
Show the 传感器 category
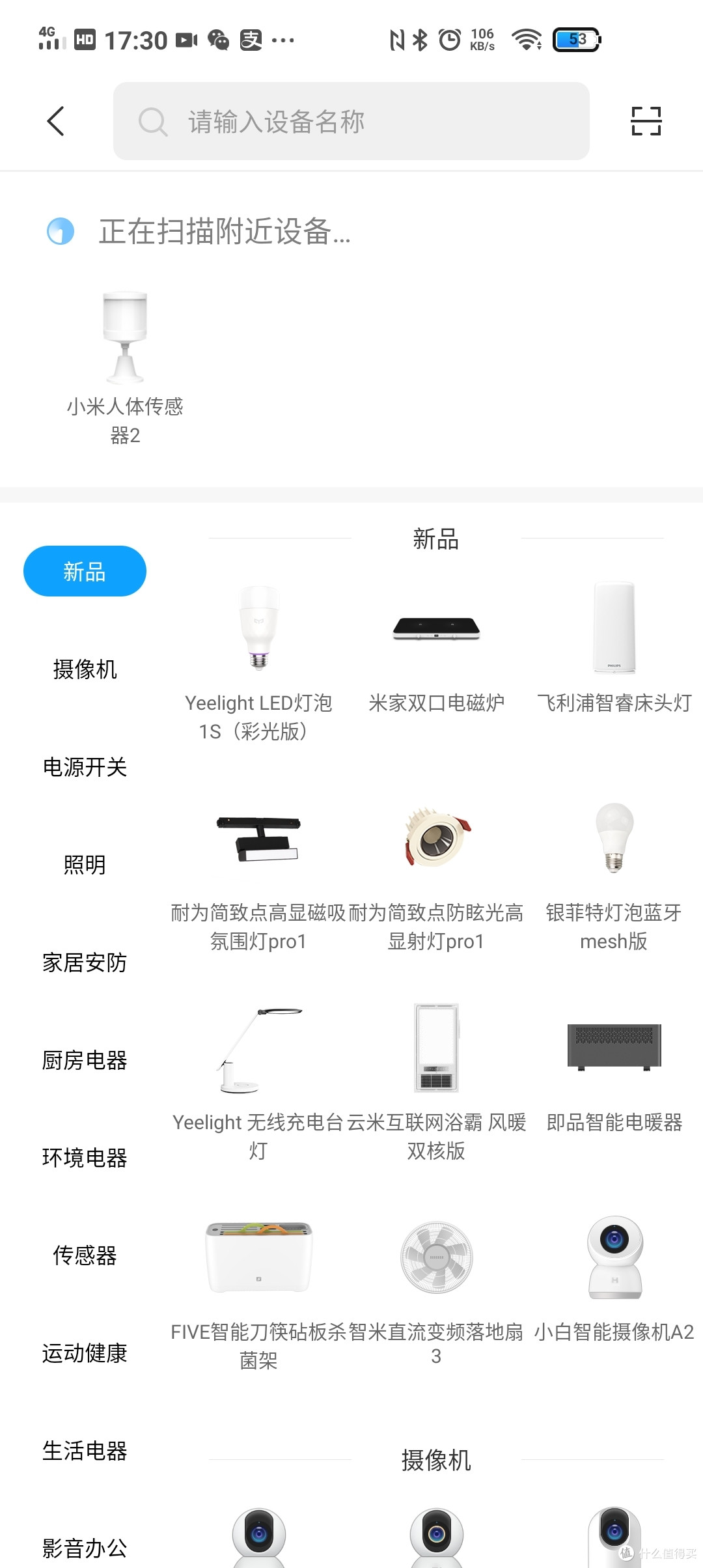[85, 1255]
